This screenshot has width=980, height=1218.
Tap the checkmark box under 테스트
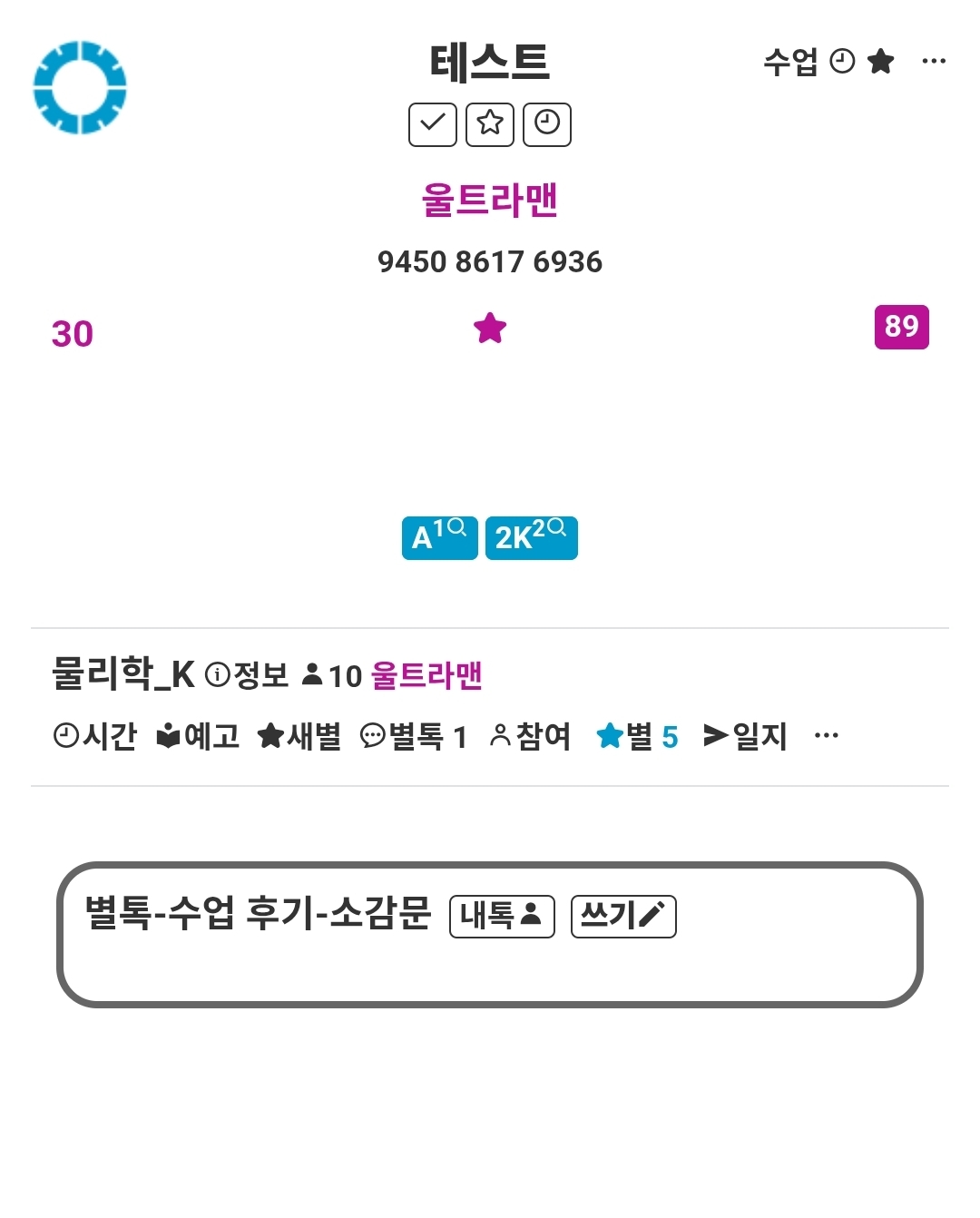point(432,124)
